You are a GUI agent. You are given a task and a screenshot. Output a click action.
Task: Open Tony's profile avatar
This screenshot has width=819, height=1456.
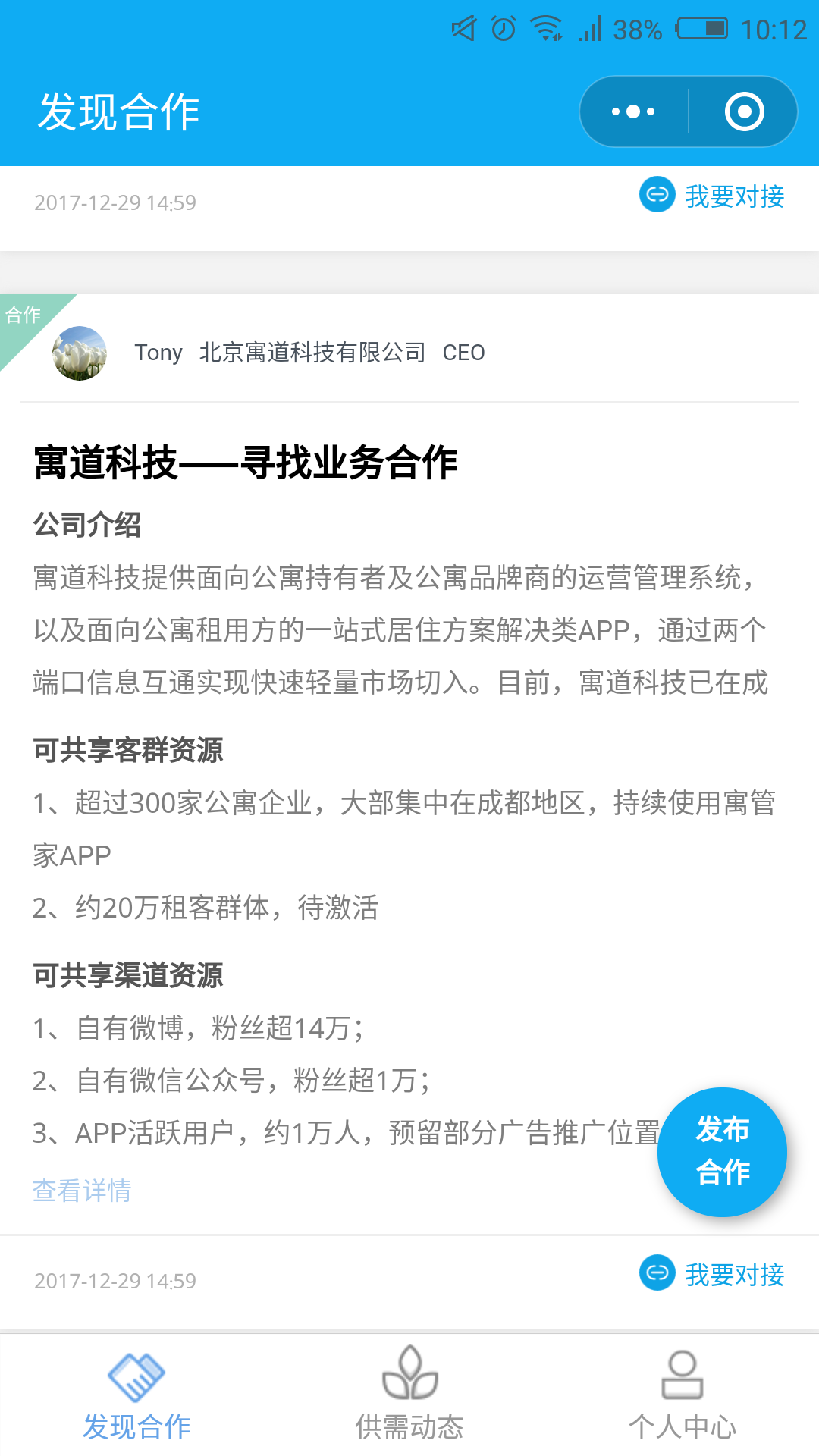tap(80, 353)
